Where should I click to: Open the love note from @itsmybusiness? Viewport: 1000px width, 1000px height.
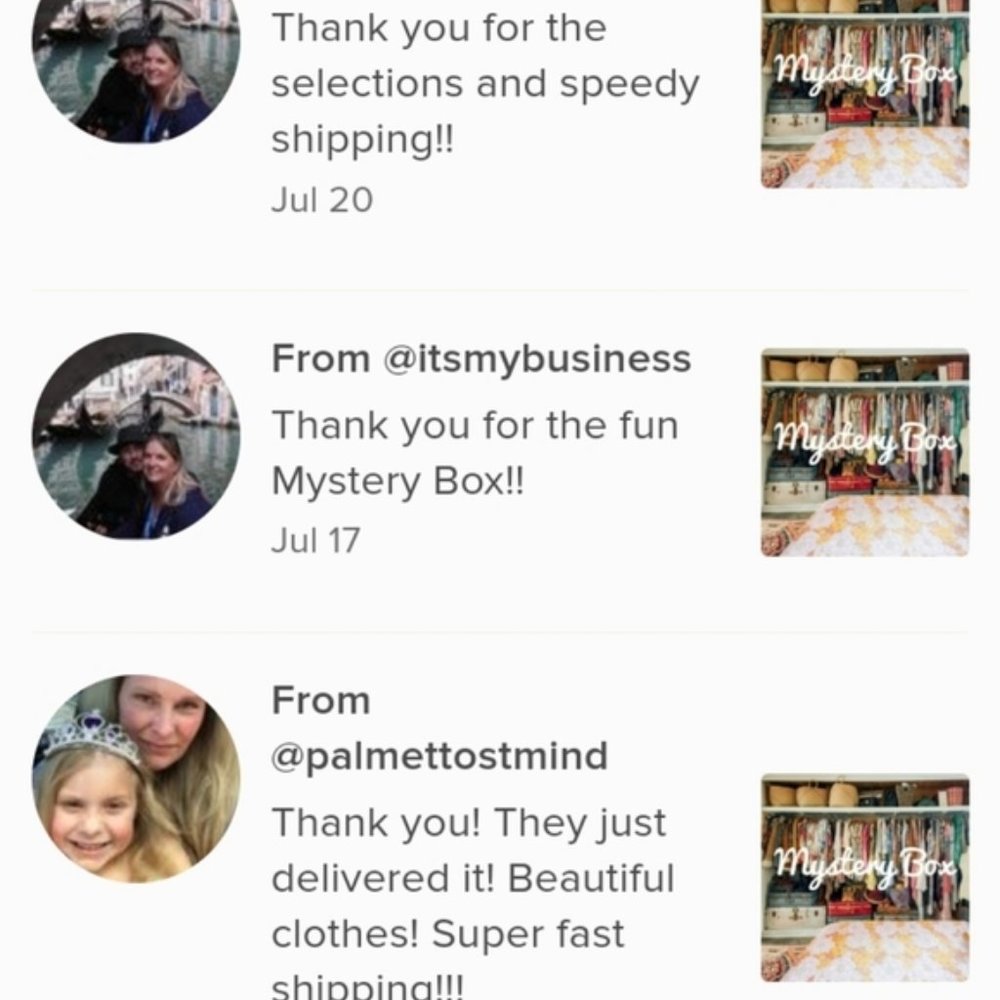(480, 454)
